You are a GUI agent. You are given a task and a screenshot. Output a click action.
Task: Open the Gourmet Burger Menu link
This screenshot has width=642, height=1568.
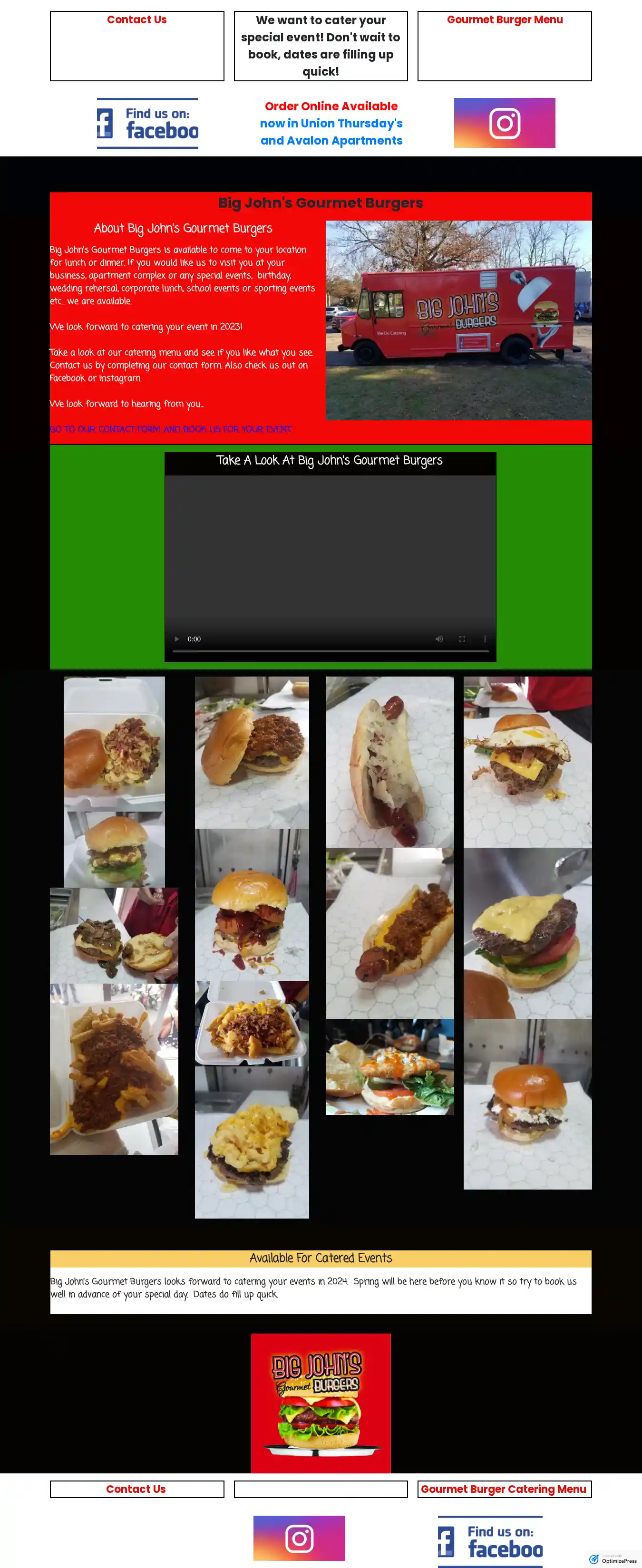click(505, 20)
